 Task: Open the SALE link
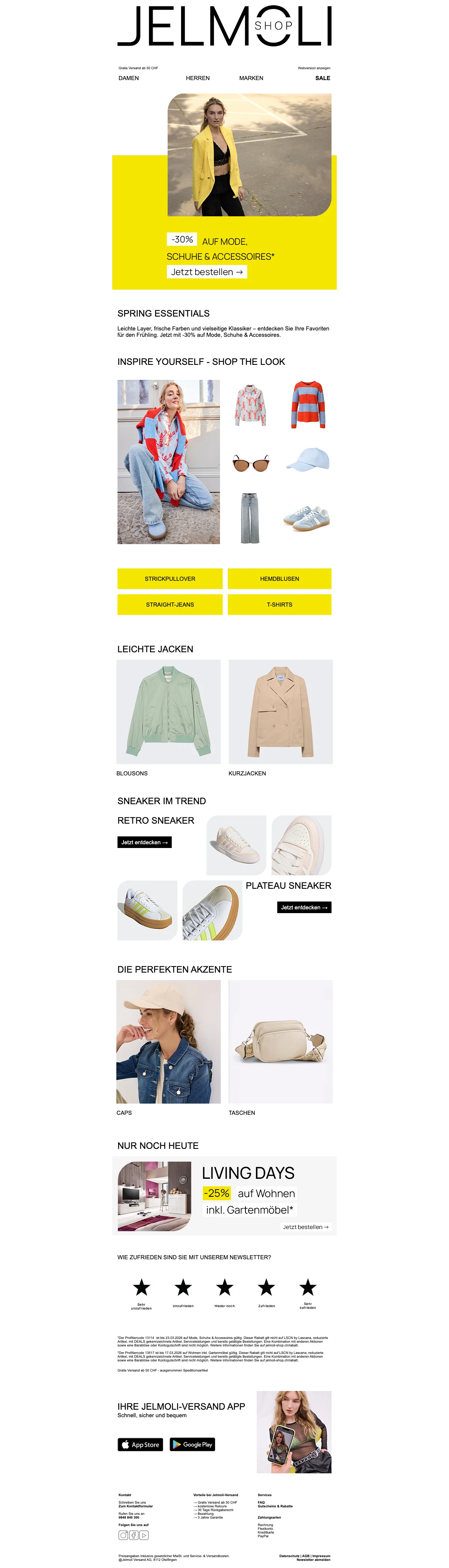323,78
